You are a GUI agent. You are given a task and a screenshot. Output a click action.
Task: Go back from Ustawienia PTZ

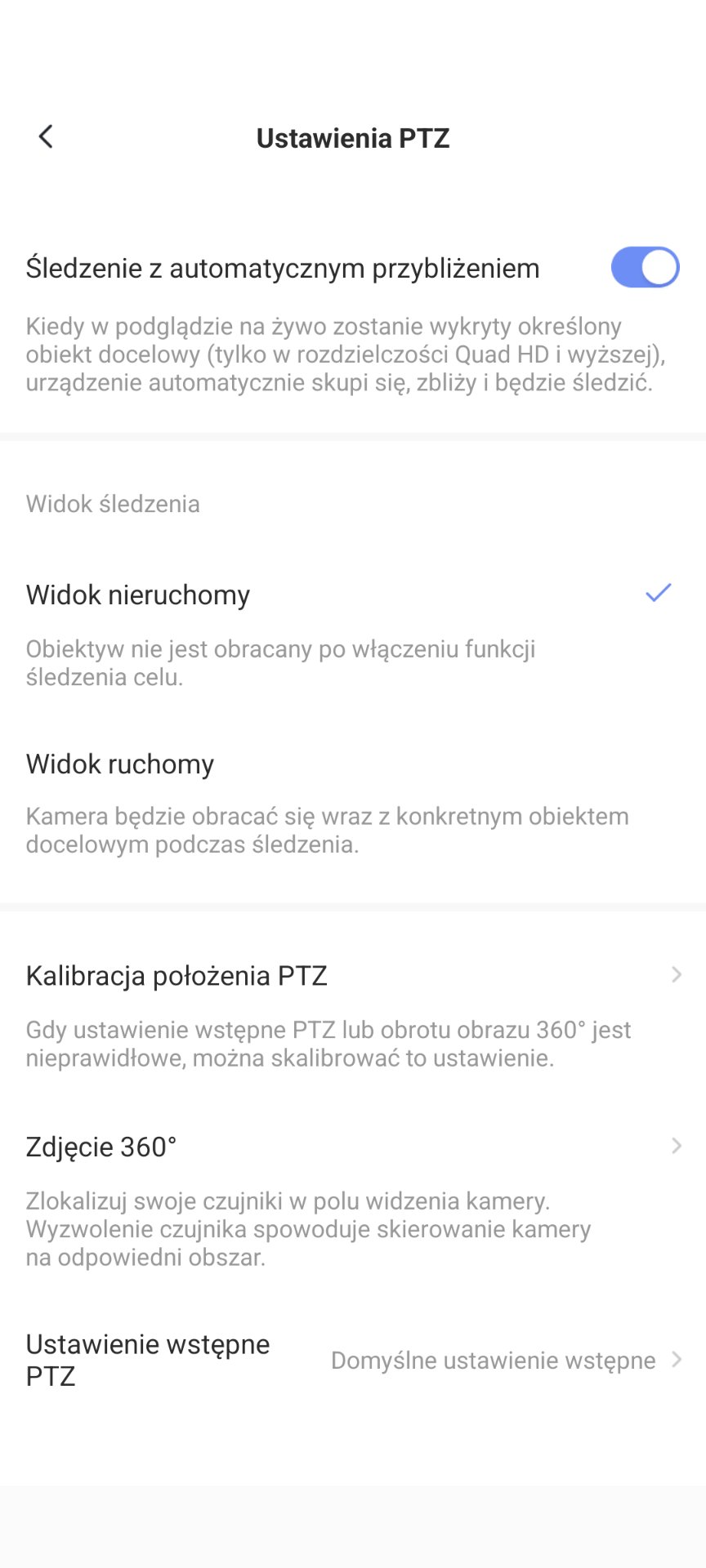pos(46,136)
